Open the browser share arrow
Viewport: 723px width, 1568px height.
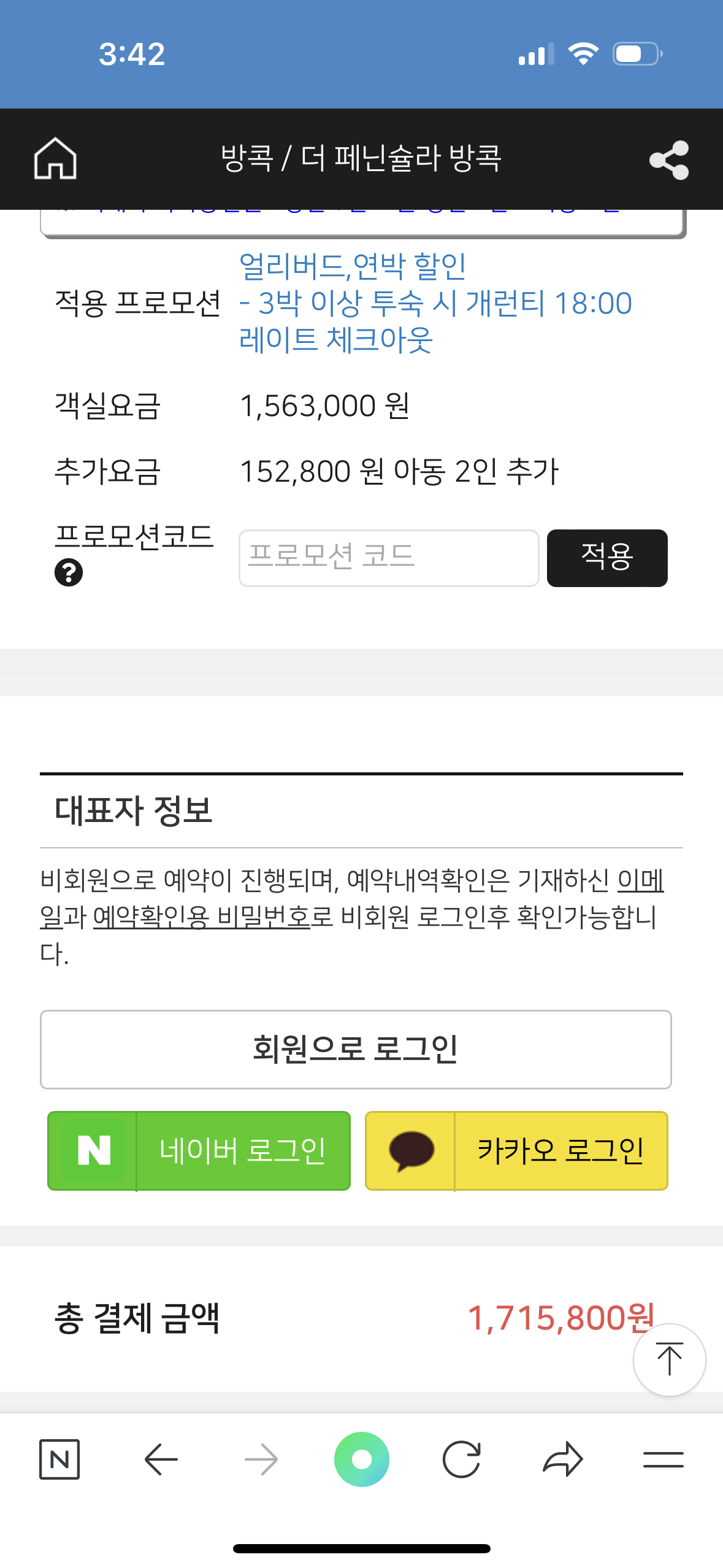click(562, 1459)
